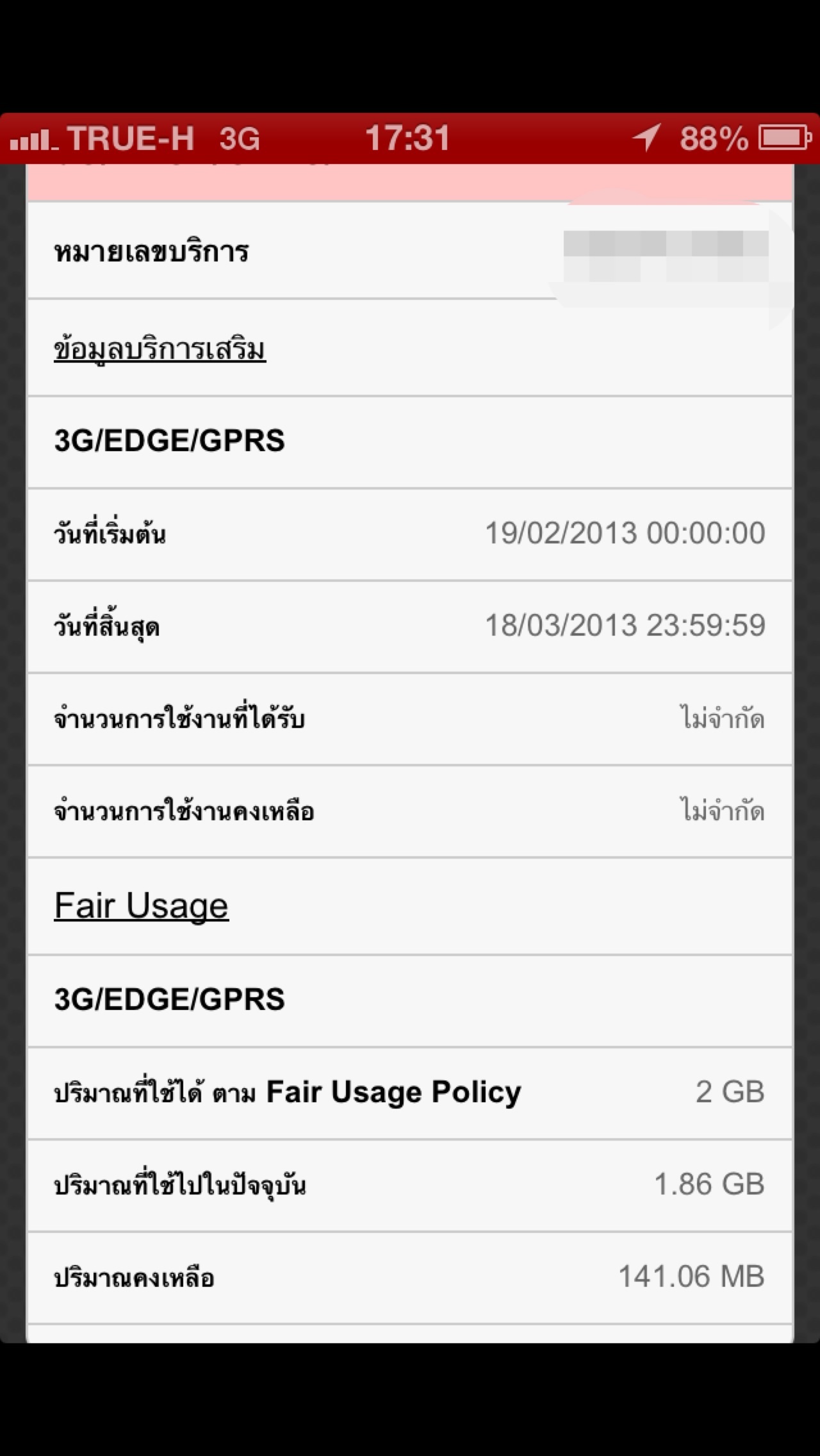Open the underlined Fair Usage link
The image size is (820, 1456).
click(141, 906)
